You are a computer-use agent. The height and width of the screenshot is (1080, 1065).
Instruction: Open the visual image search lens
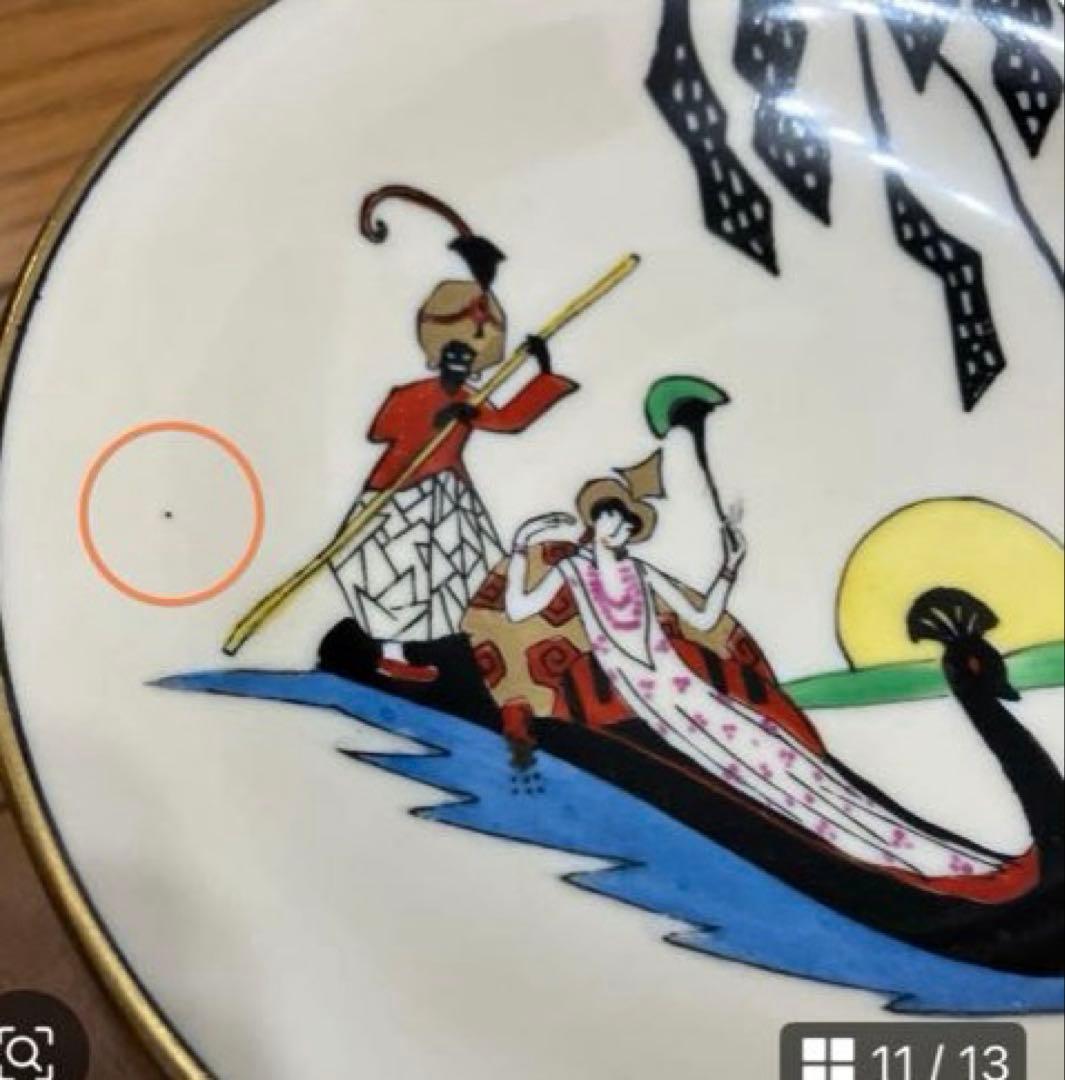[28, 1050]
